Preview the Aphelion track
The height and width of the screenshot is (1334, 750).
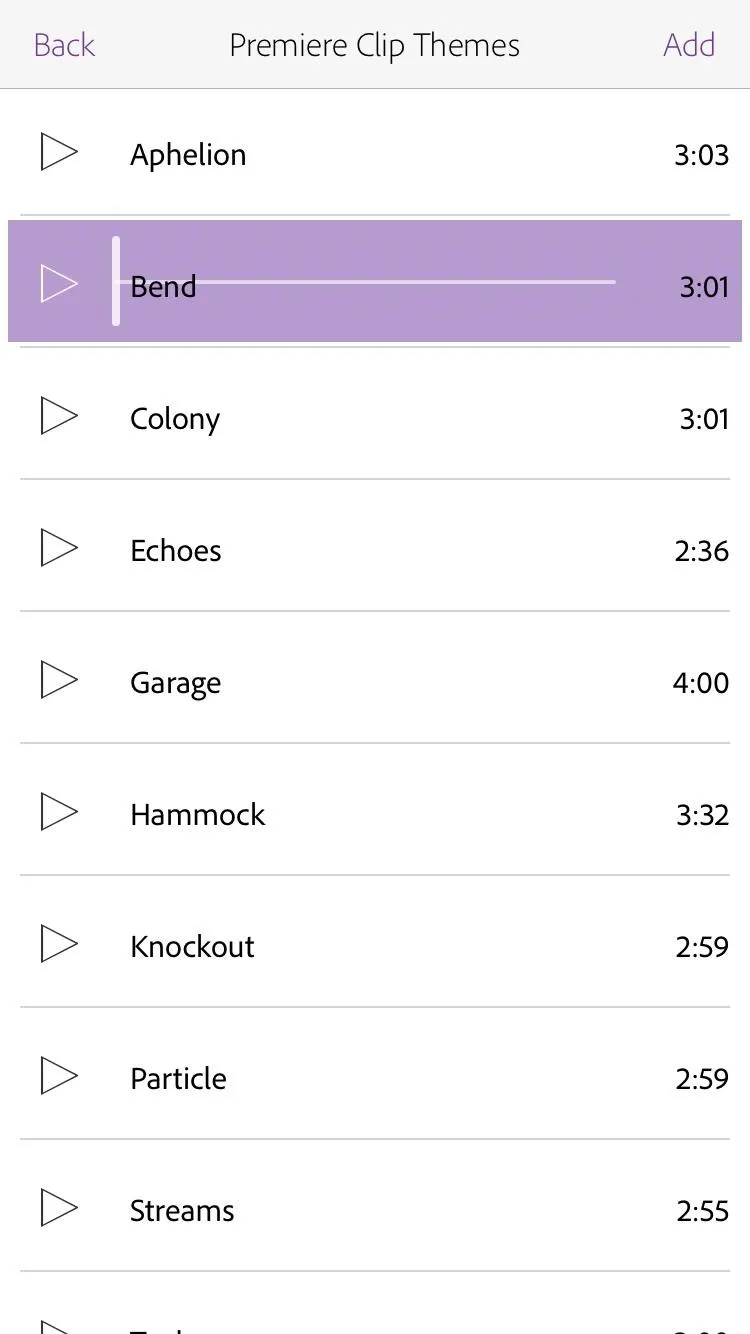(59, 152)
